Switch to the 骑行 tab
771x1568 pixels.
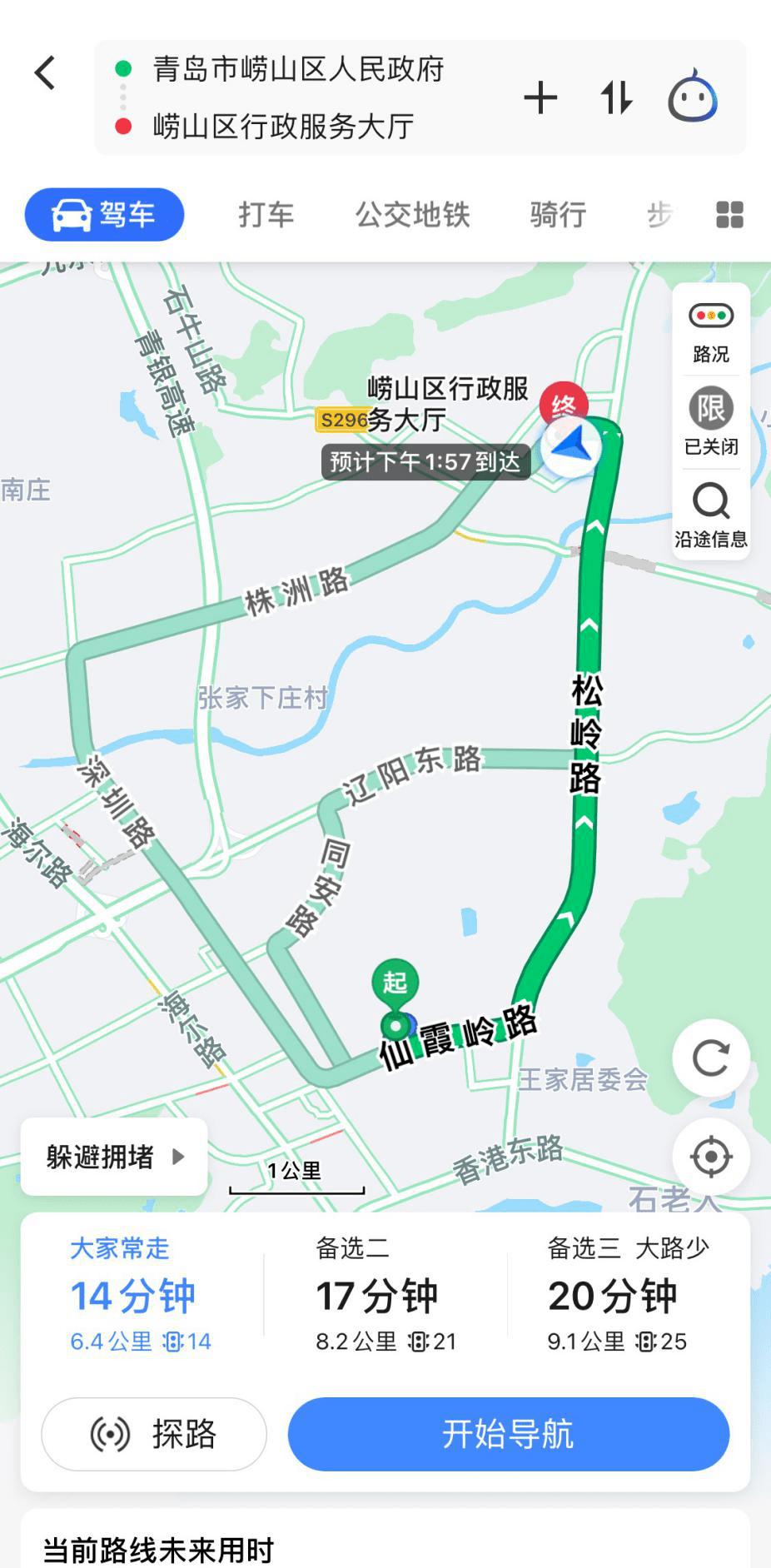[x=558, y=215]
